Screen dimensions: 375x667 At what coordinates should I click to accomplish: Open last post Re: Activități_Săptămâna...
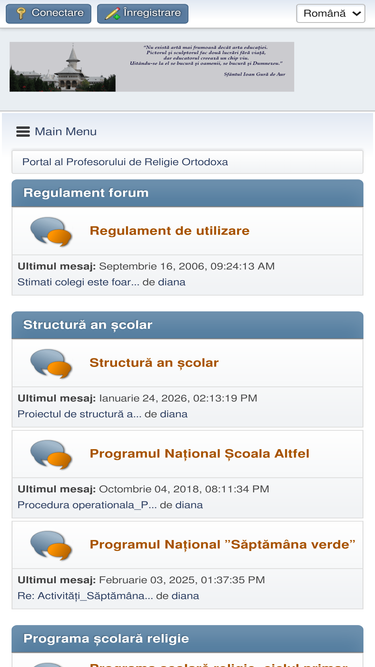(85, 596)
